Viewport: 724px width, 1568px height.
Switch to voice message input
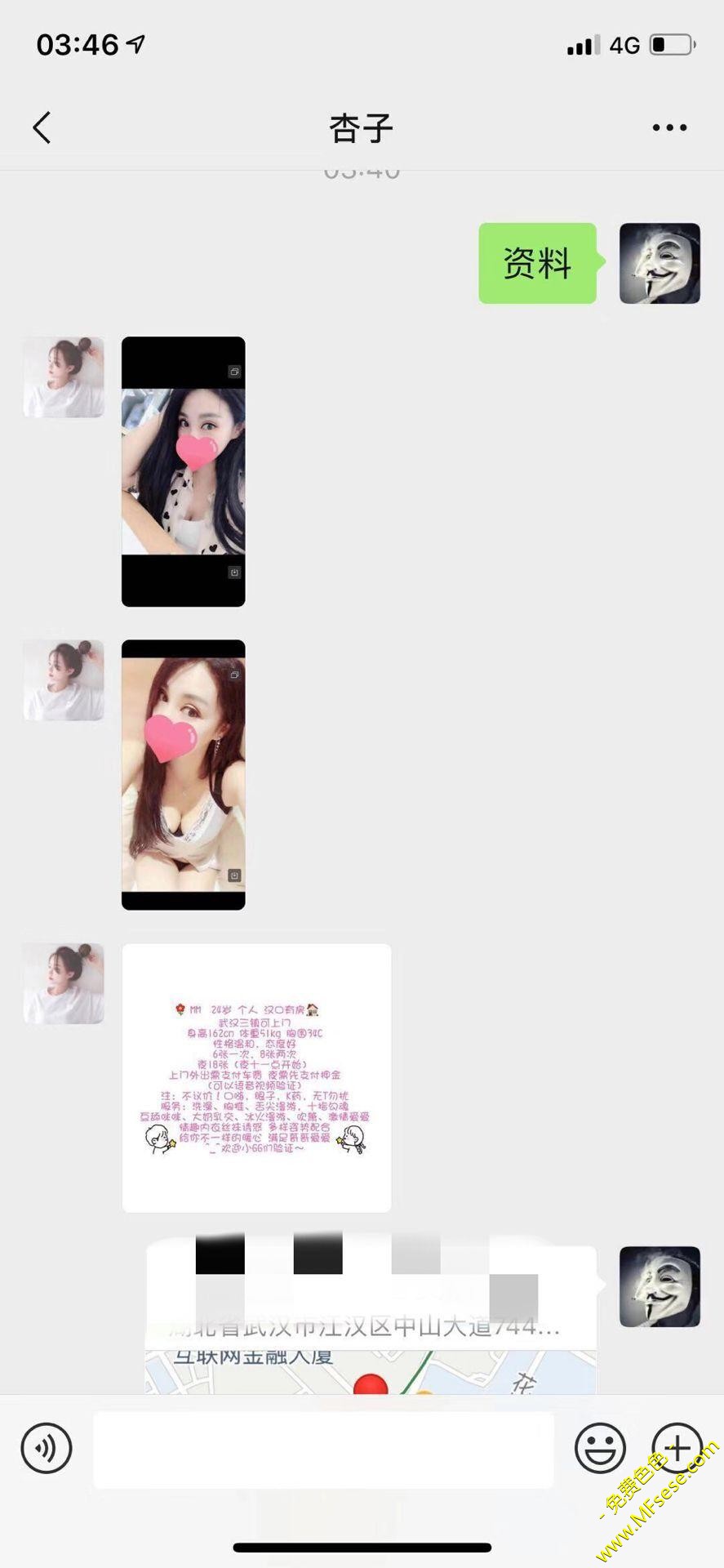47,1448
